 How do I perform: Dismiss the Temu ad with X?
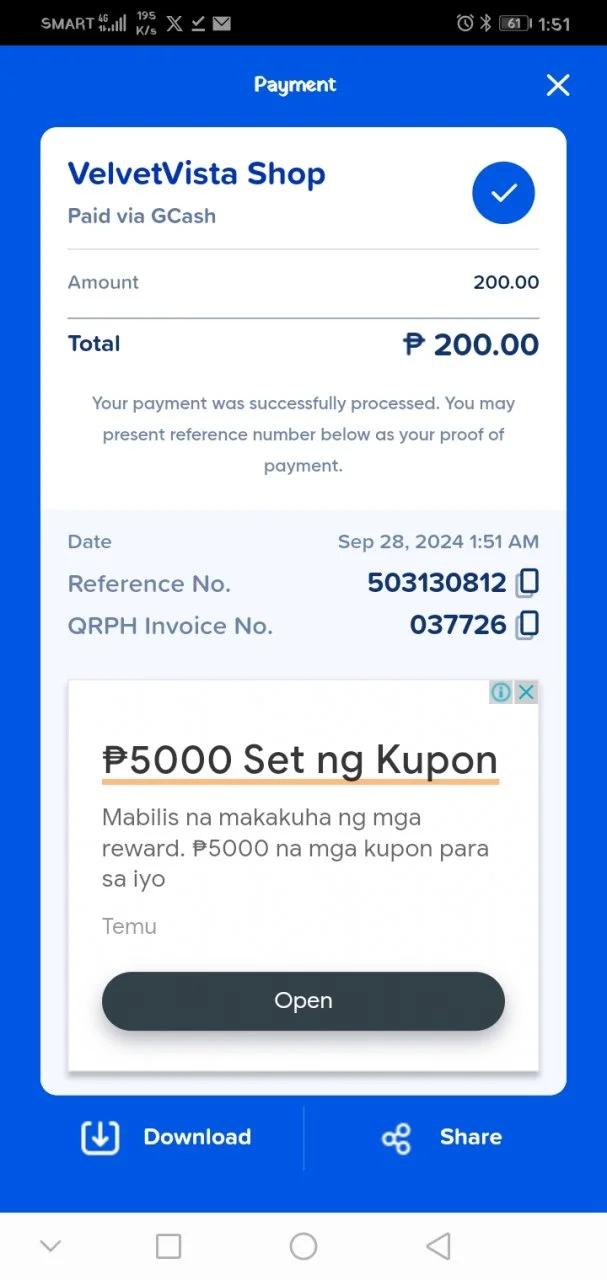(526, 692)
